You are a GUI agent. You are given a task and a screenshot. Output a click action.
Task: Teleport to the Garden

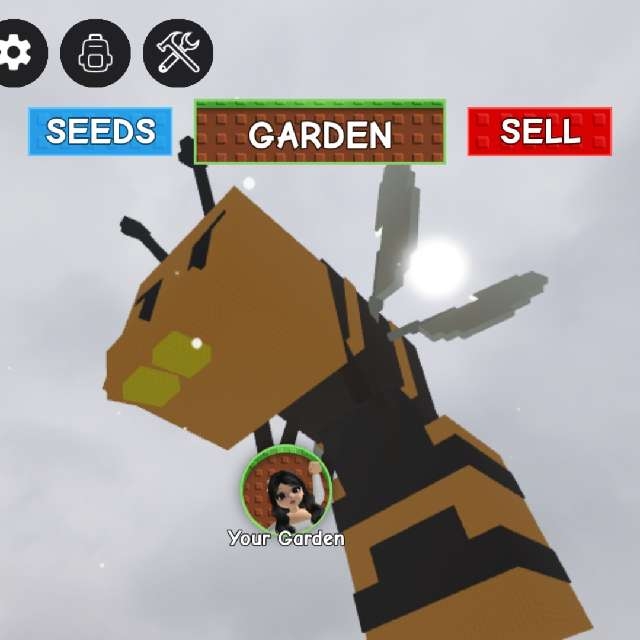(319, 132)
